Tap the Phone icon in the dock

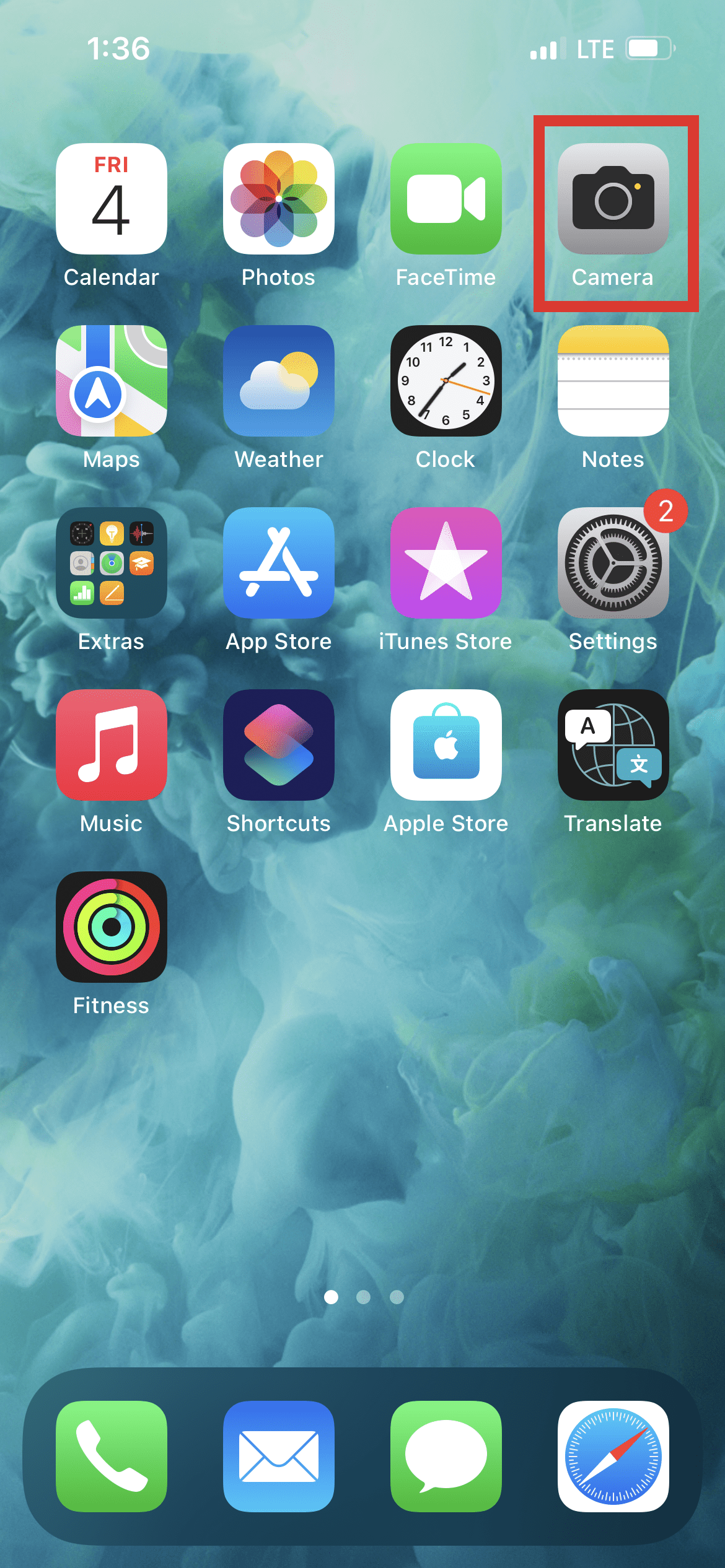[x=112, y=1457]
